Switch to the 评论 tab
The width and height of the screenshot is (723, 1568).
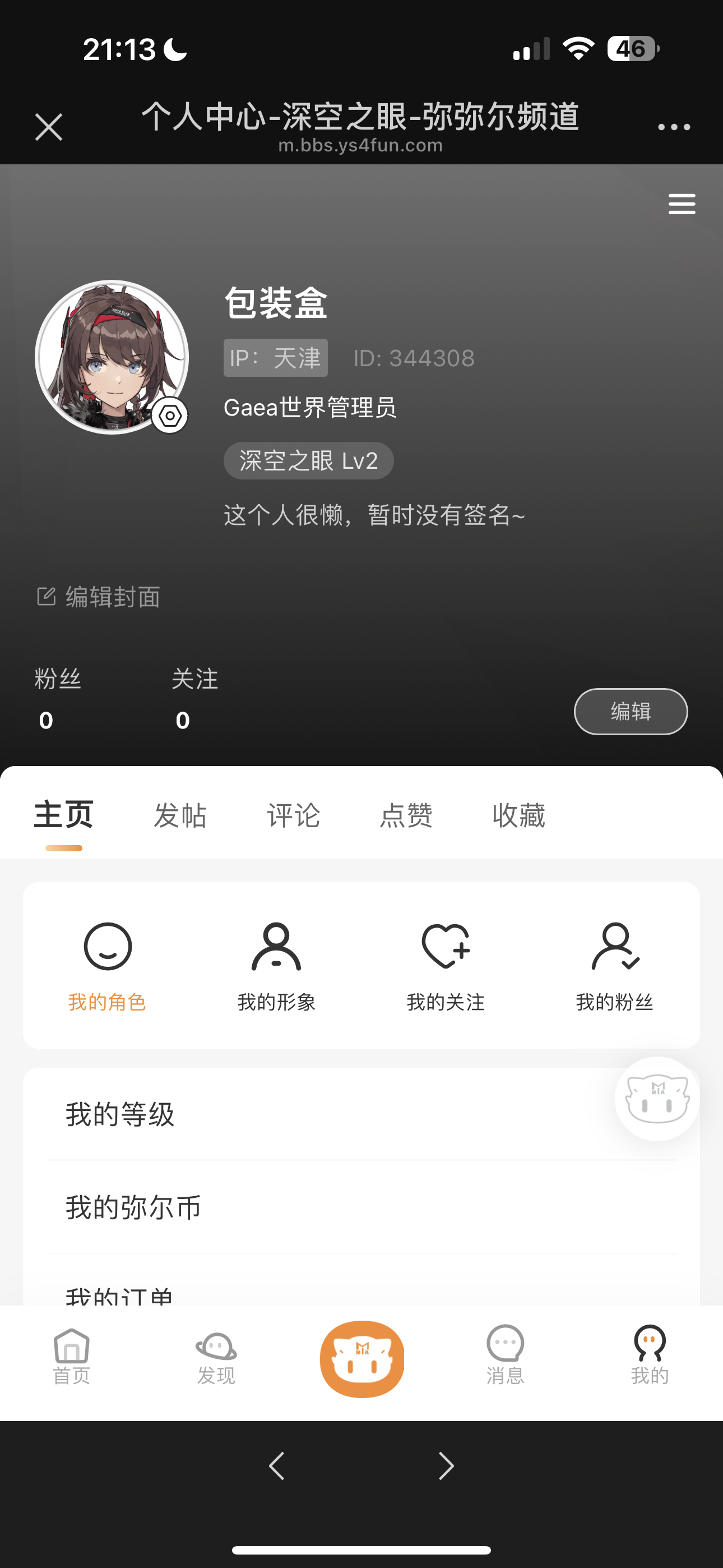[x=293, y=815]
